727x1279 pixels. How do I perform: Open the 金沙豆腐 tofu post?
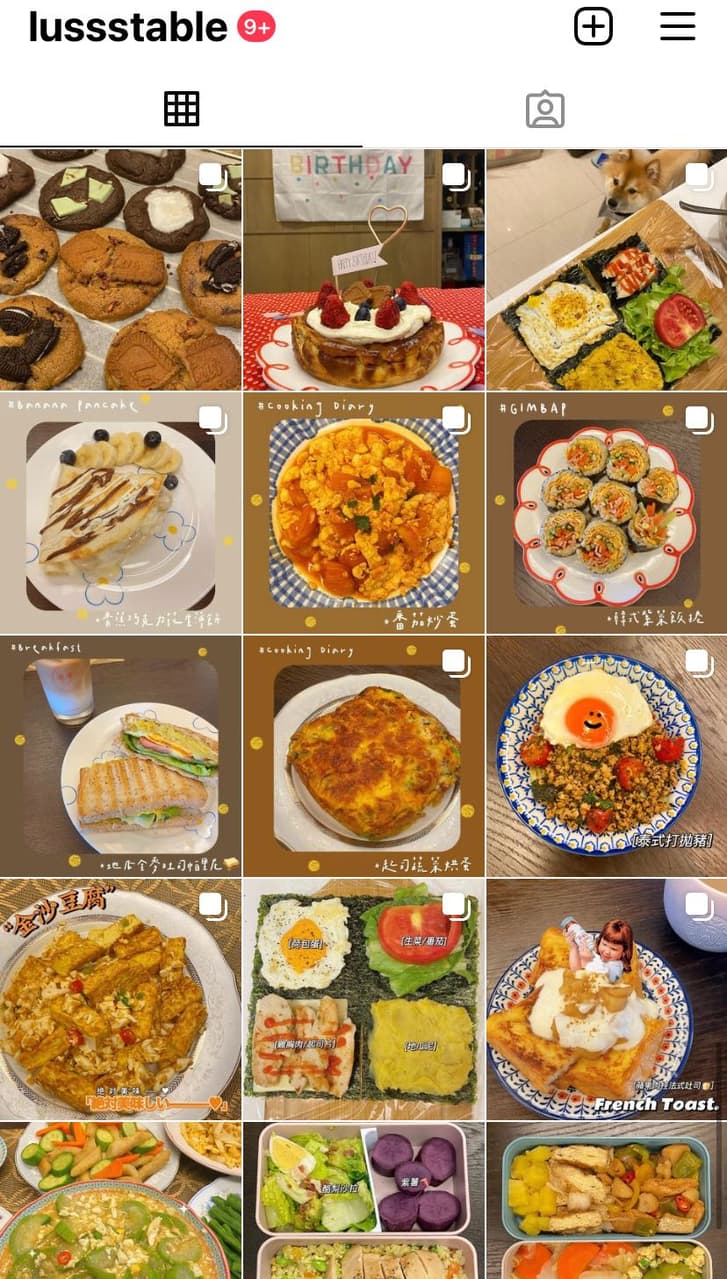click(x=120, y=999)
